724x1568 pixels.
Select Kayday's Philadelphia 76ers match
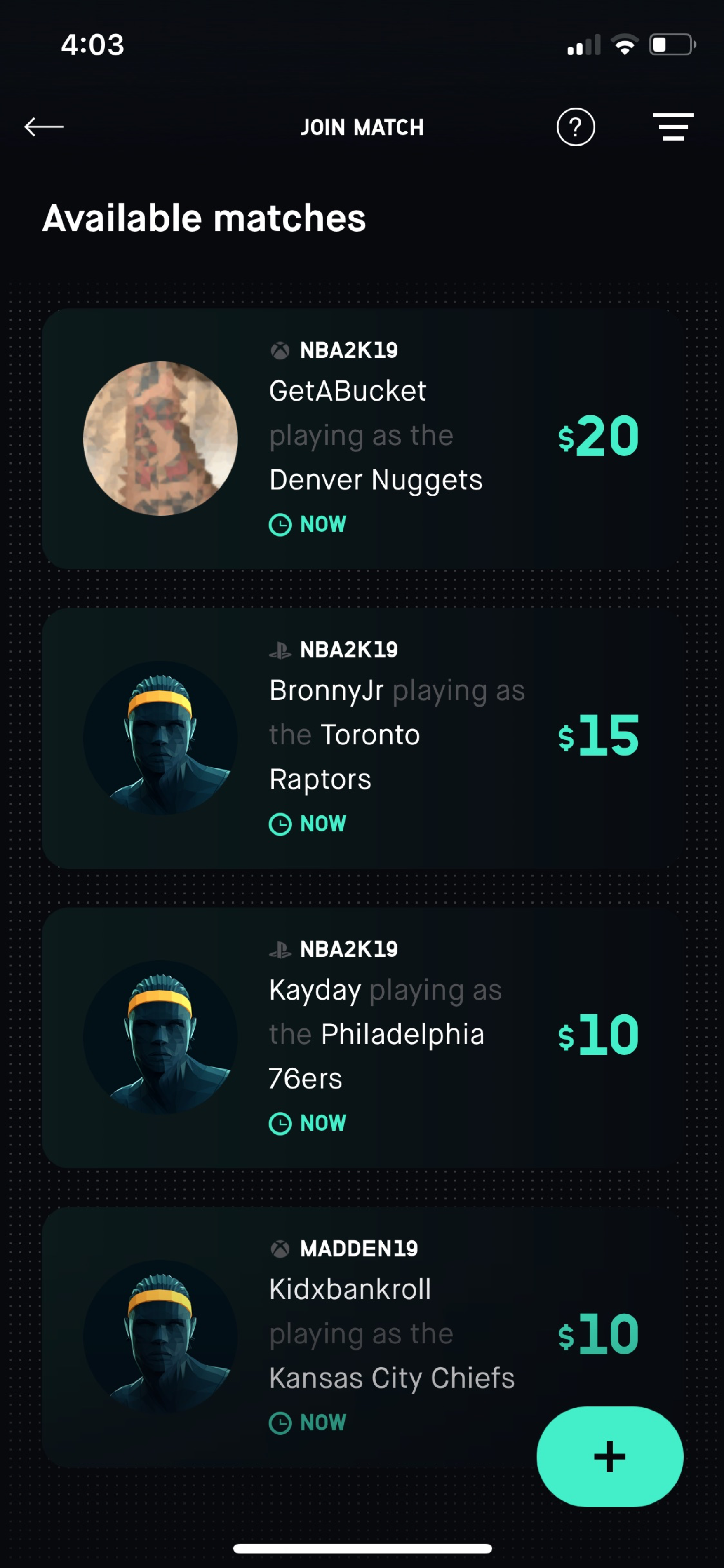click(x=362, y=1037)
